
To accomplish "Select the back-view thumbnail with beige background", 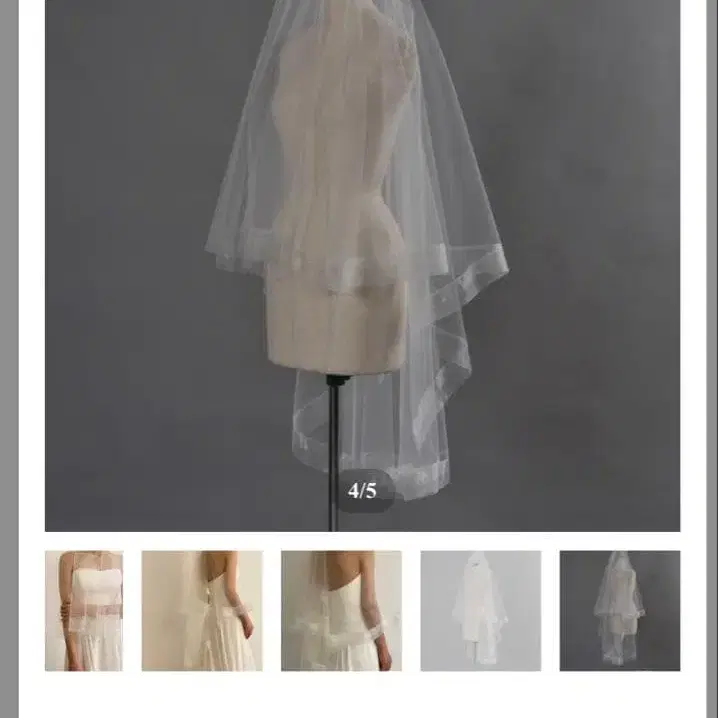I will pos(202,610).
